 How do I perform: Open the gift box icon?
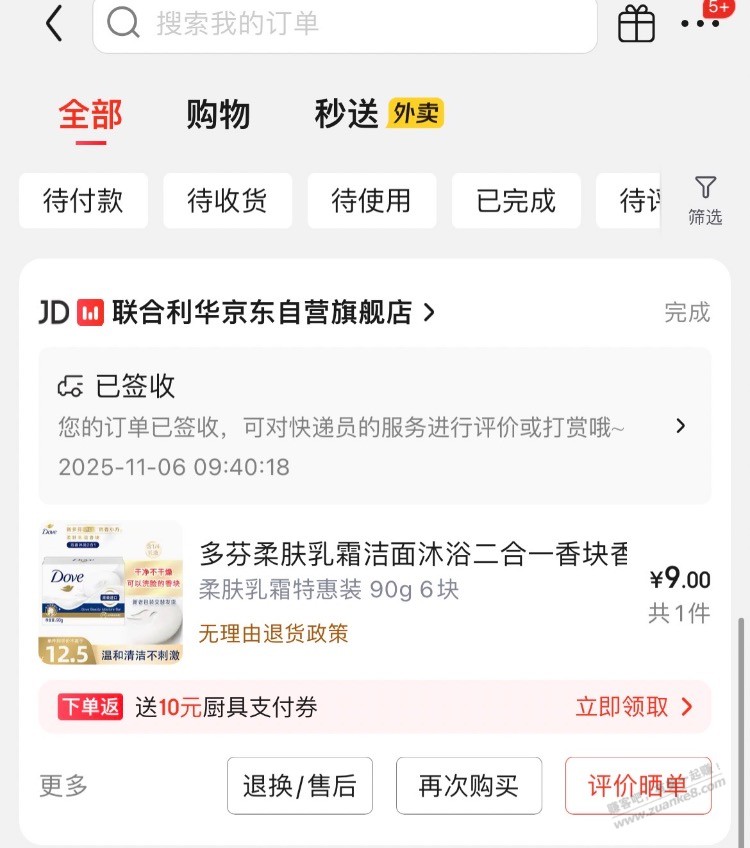(x=636, y=23)
